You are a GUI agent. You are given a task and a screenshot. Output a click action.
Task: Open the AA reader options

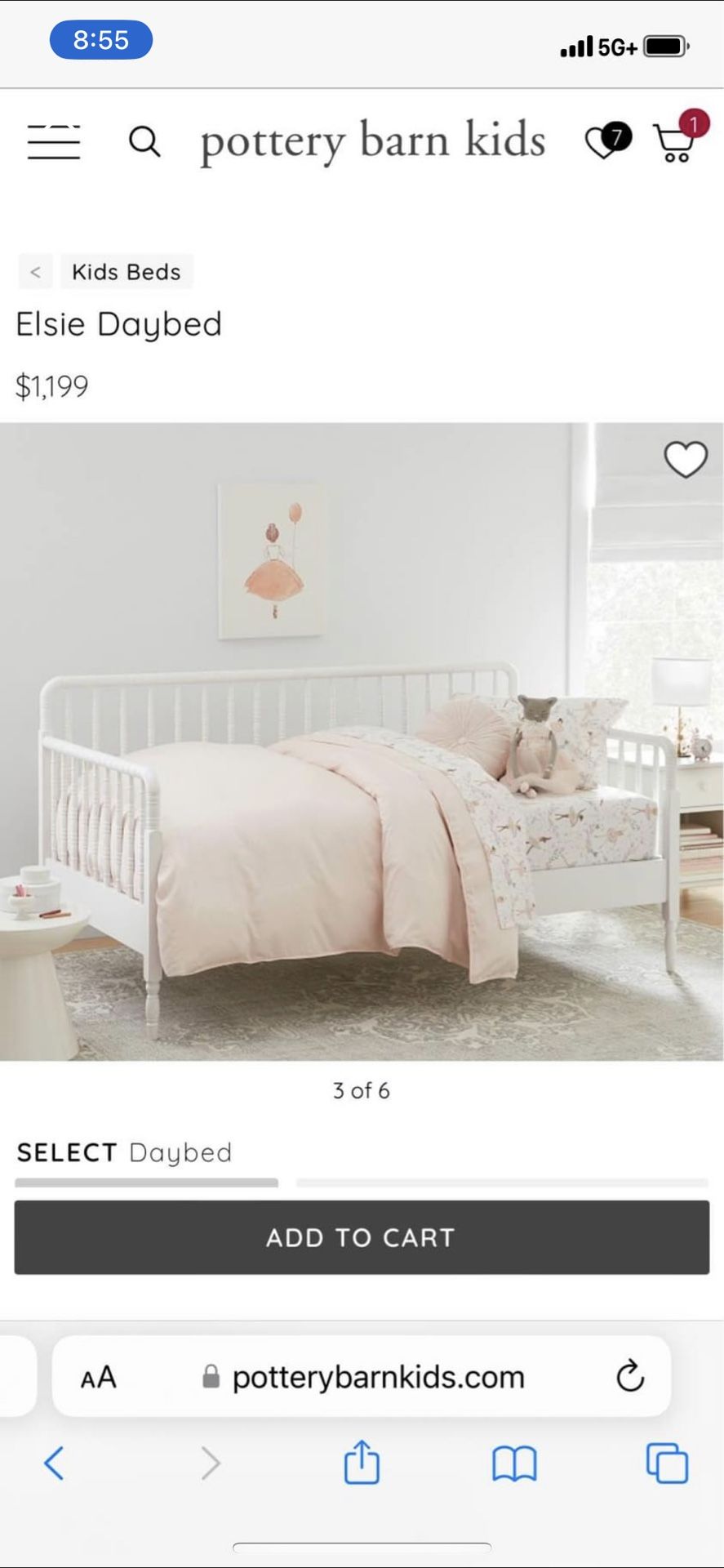pos(99,1378)
